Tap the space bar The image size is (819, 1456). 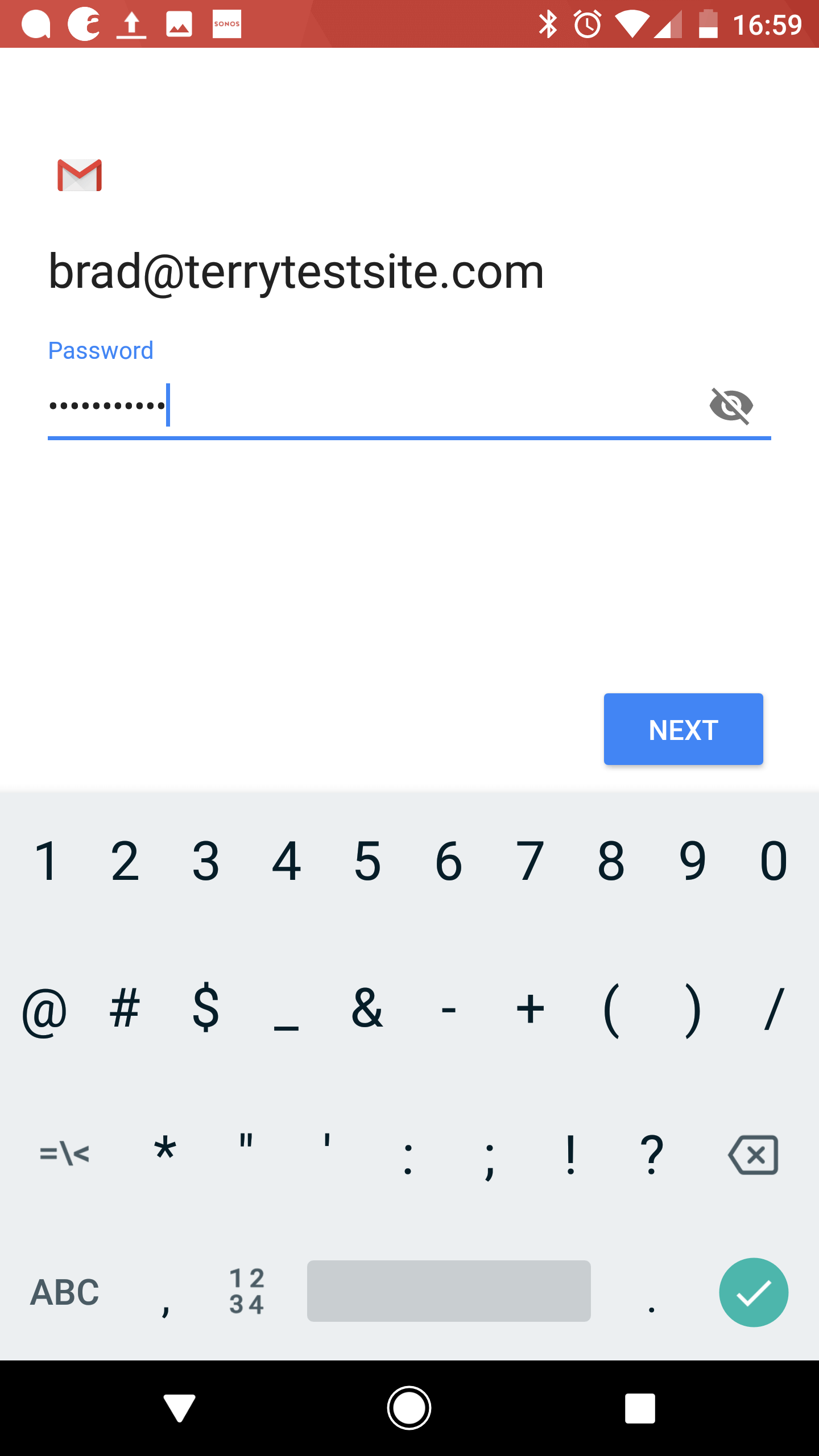click(x=449, y=1291)
